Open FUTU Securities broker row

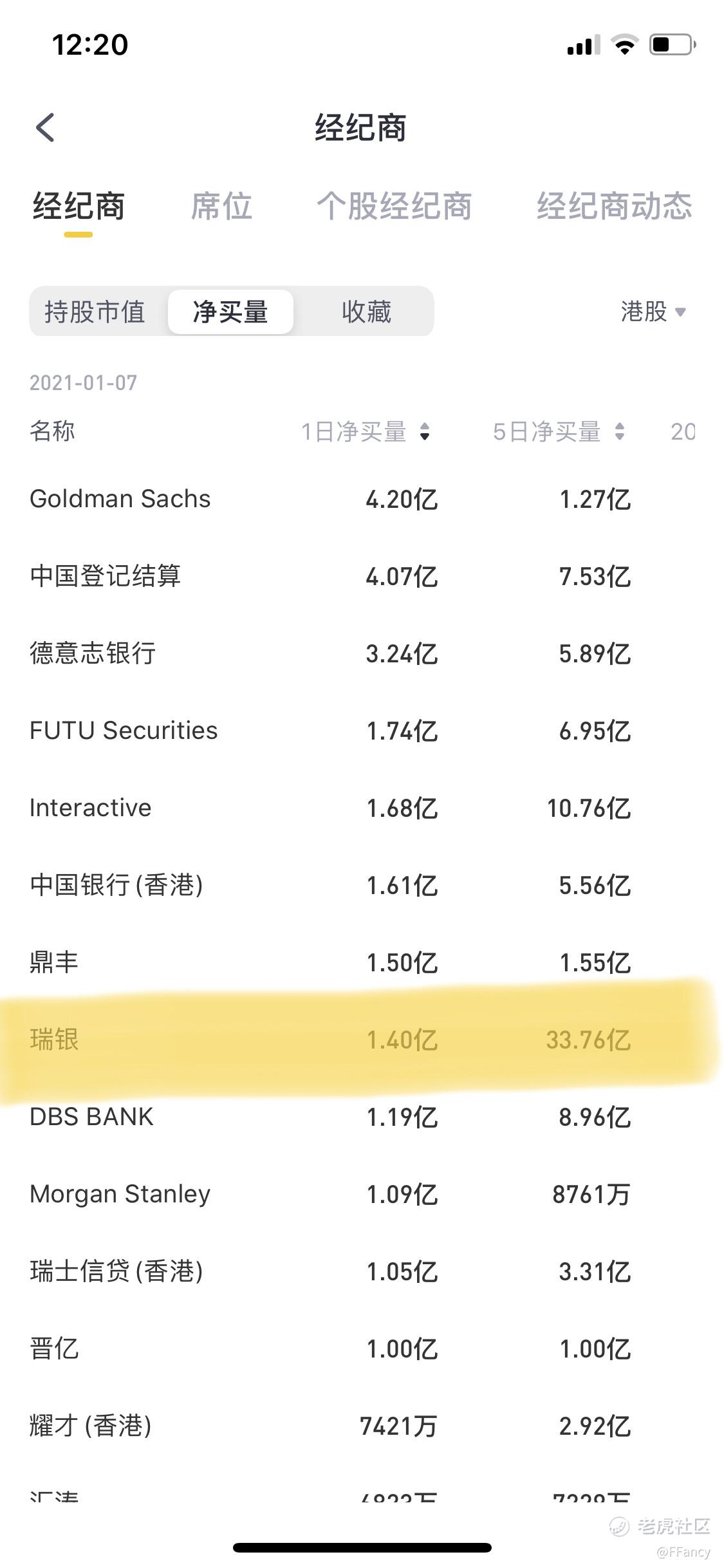tap(362, 731)
